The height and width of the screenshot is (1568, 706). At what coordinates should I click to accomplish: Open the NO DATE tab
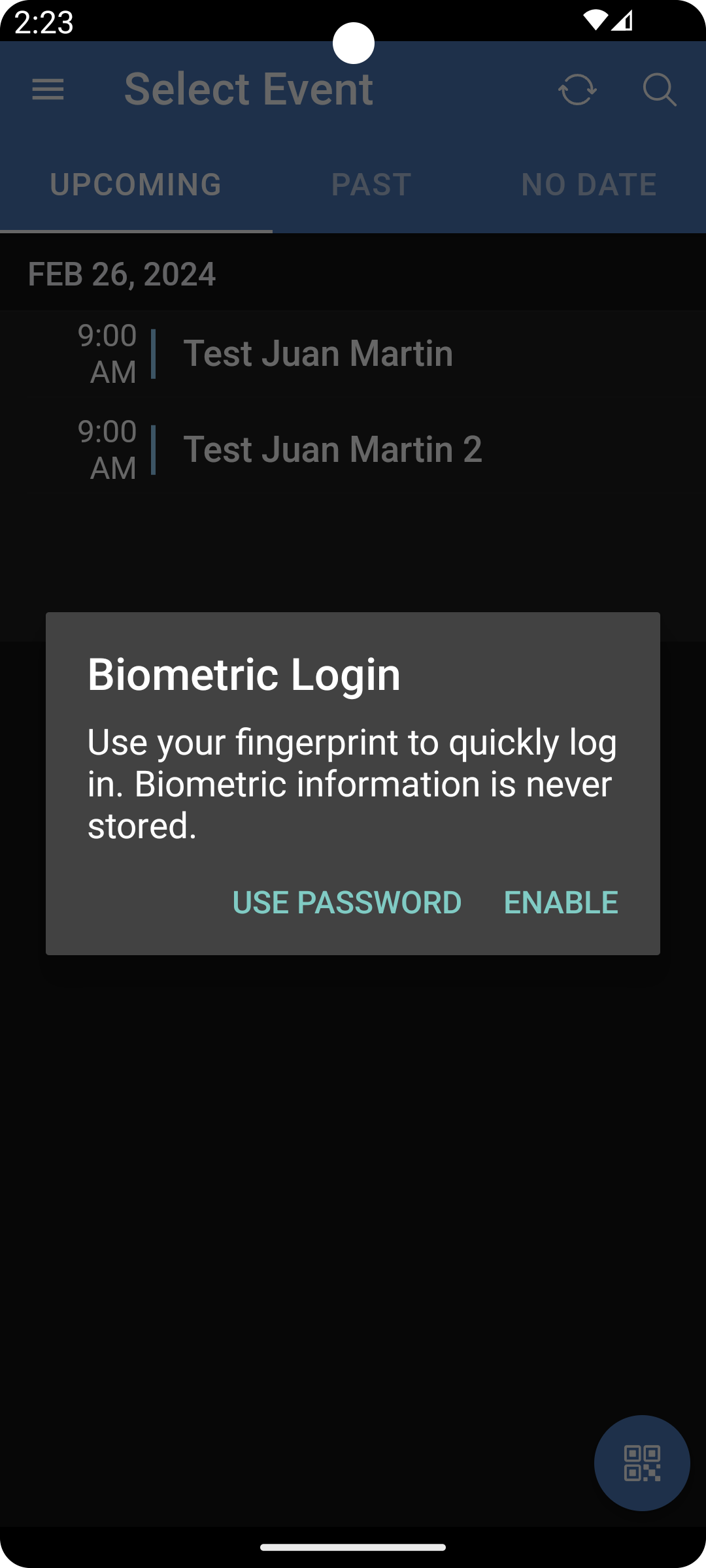[589, 184]
